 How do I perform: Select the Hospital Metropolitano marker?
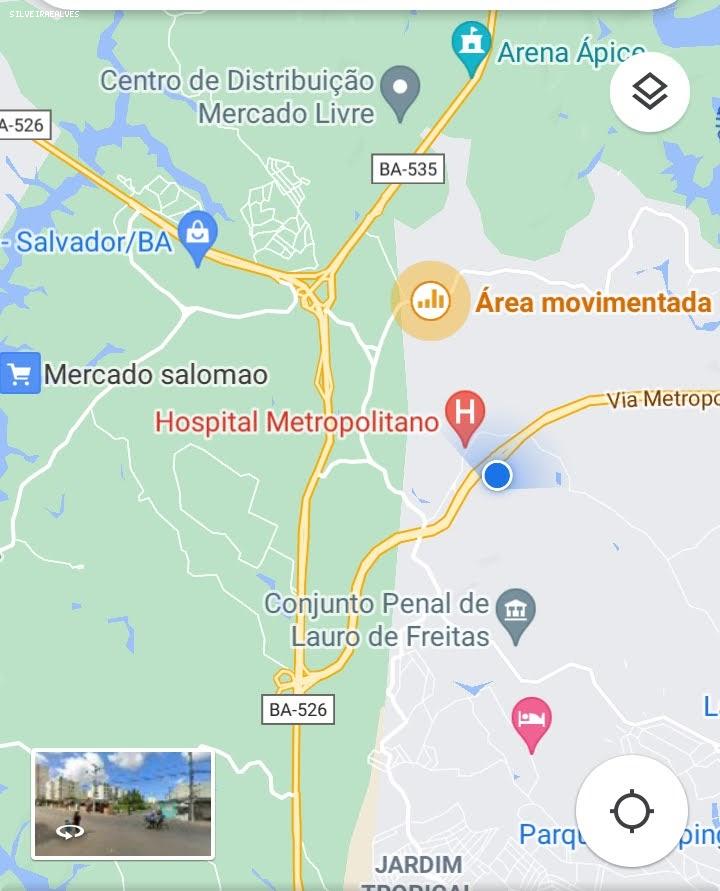point(465,415)
